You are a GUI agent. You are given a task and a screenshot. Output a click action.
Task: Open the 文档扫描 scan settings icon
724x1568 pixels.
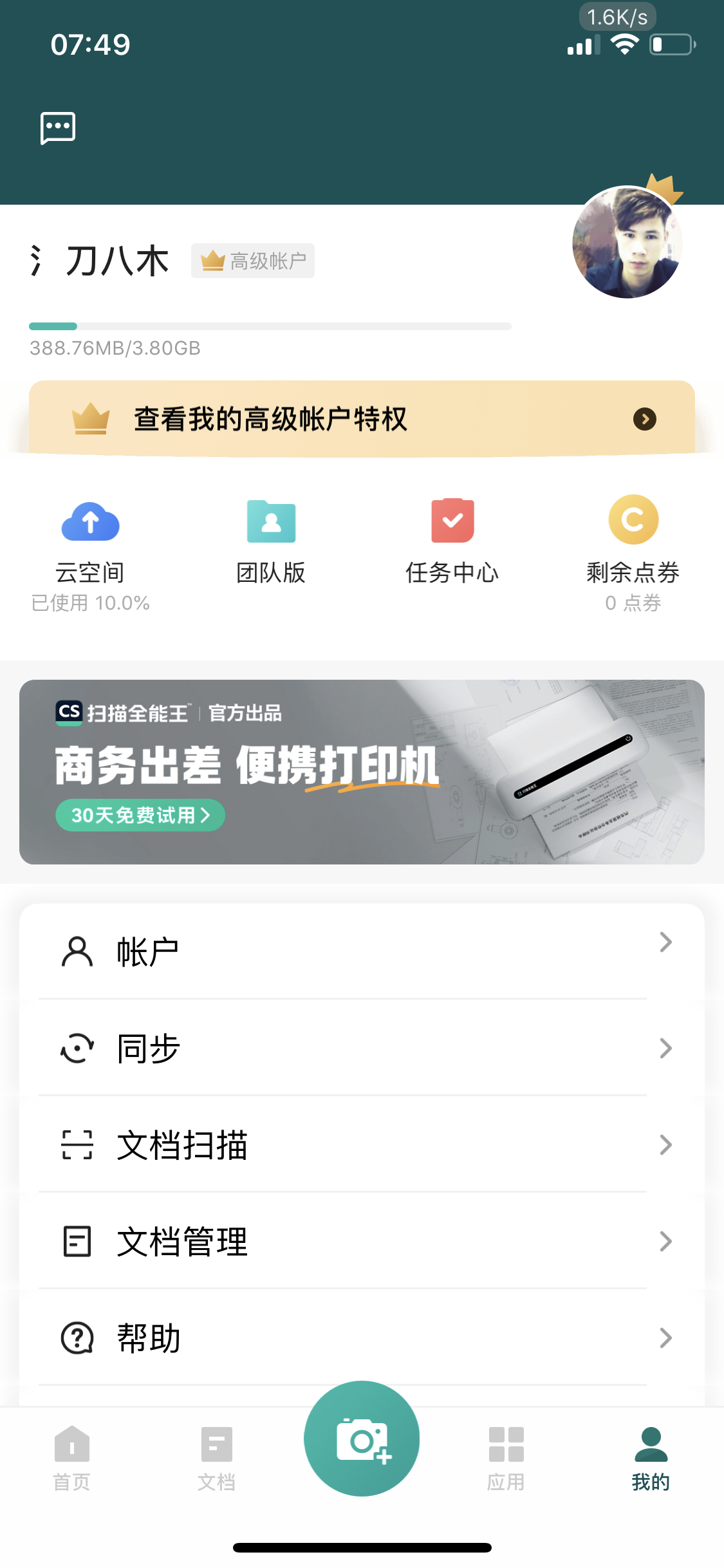coord(76,1144)
